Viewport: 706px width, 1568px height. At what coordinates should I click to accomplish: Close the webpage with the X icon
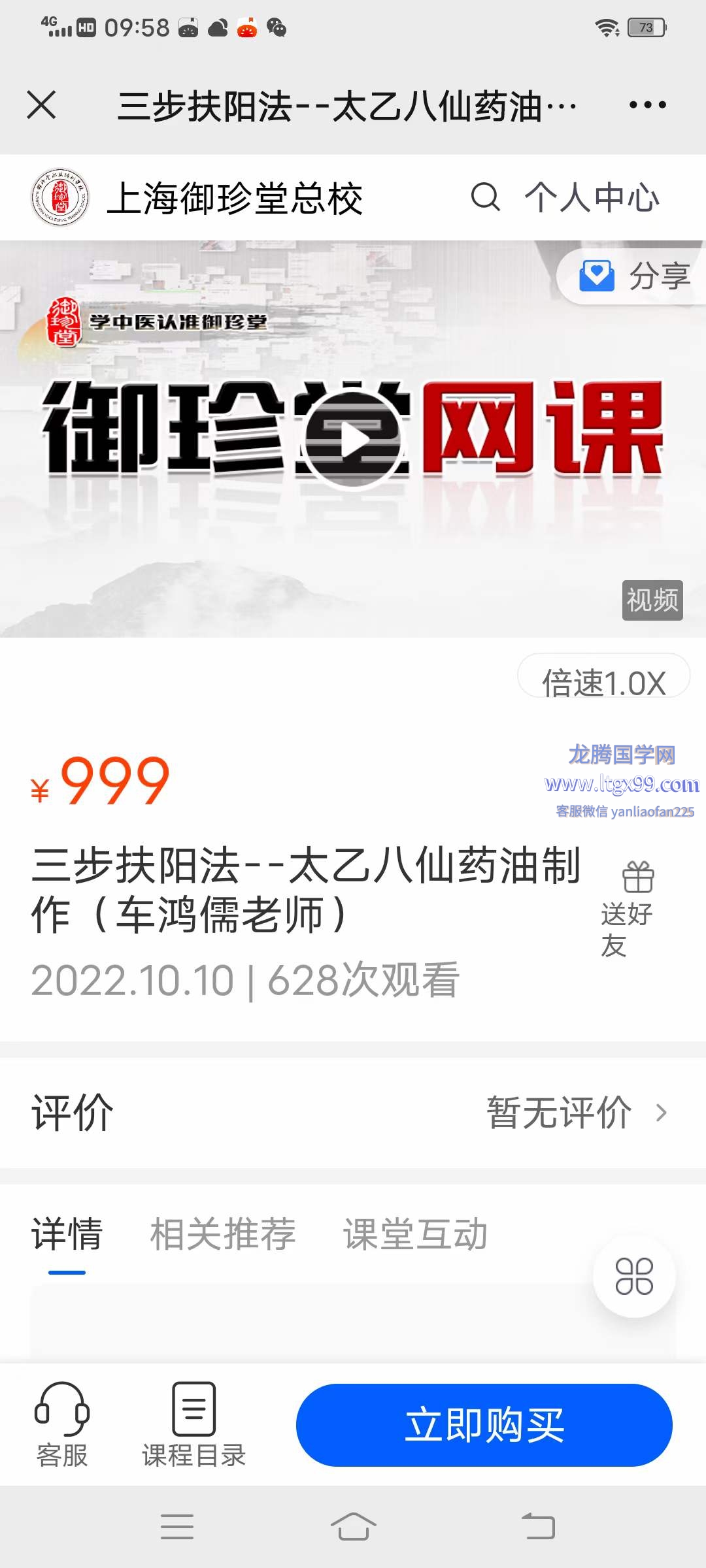(42, 105)
